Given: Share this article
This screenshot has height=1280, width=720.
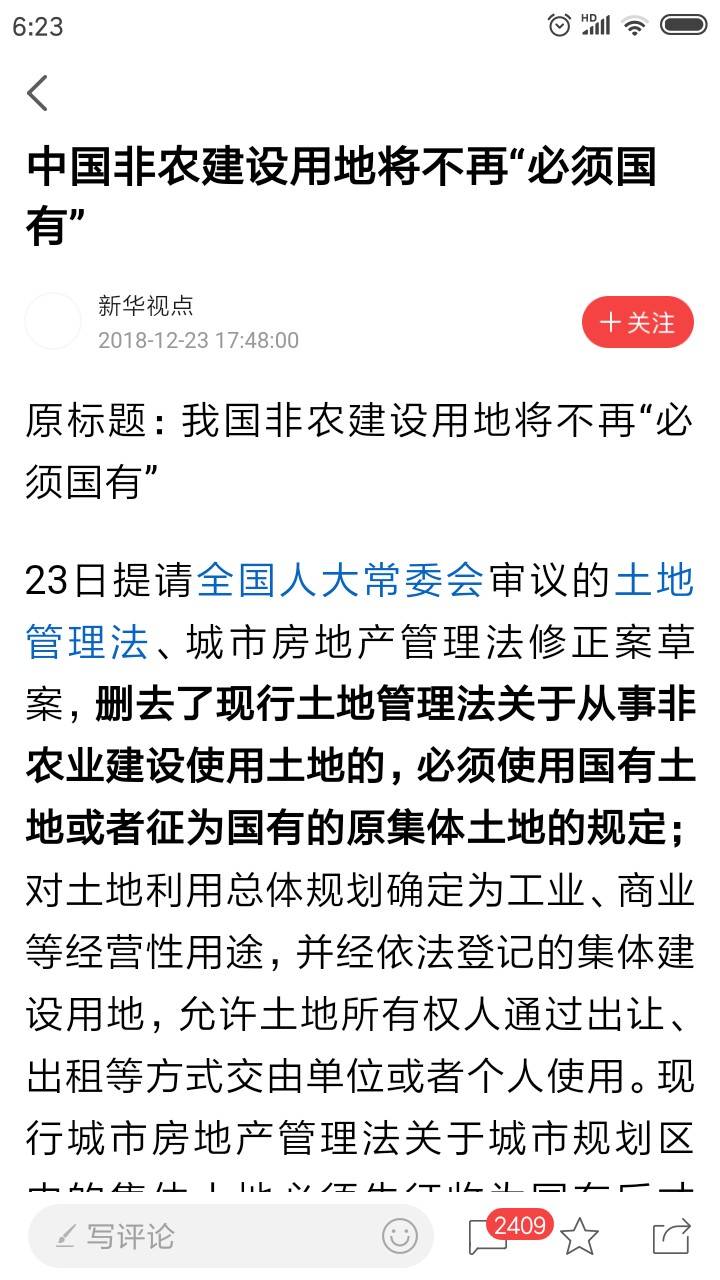Looking at the screenshot, I should pyautogui.click(x=671, y=1237).
